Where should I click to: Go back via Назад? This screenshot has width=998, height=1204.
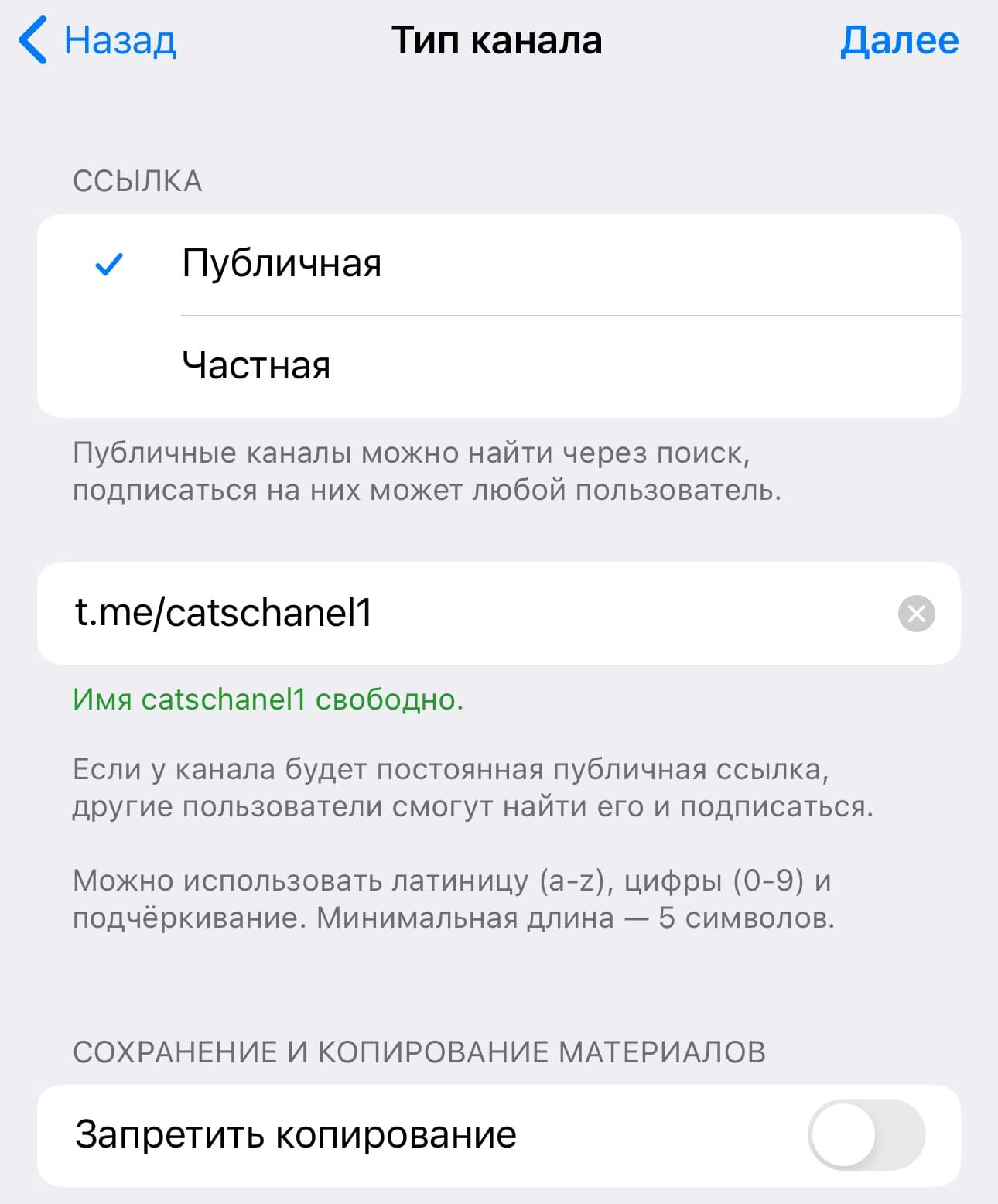click(99, 40)
